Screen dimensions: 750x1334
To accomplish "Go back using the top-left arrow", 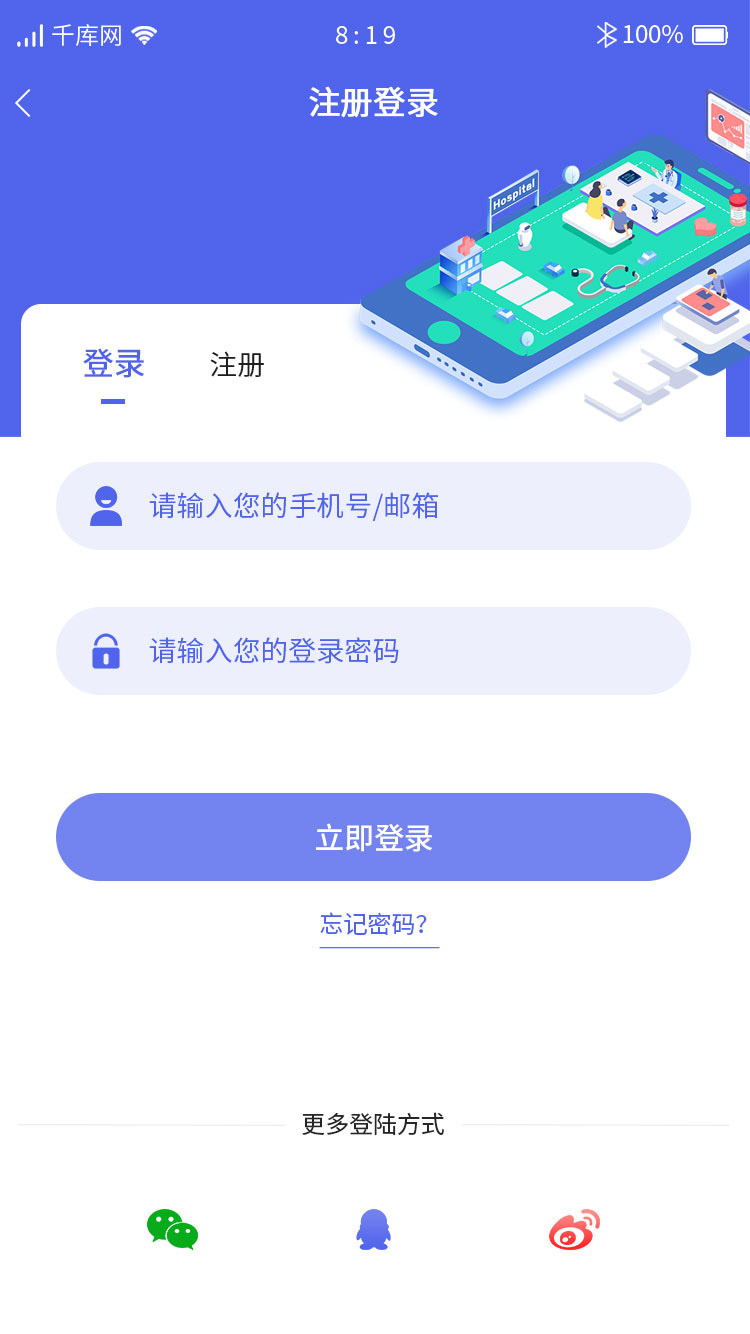I will coord(24,103).
